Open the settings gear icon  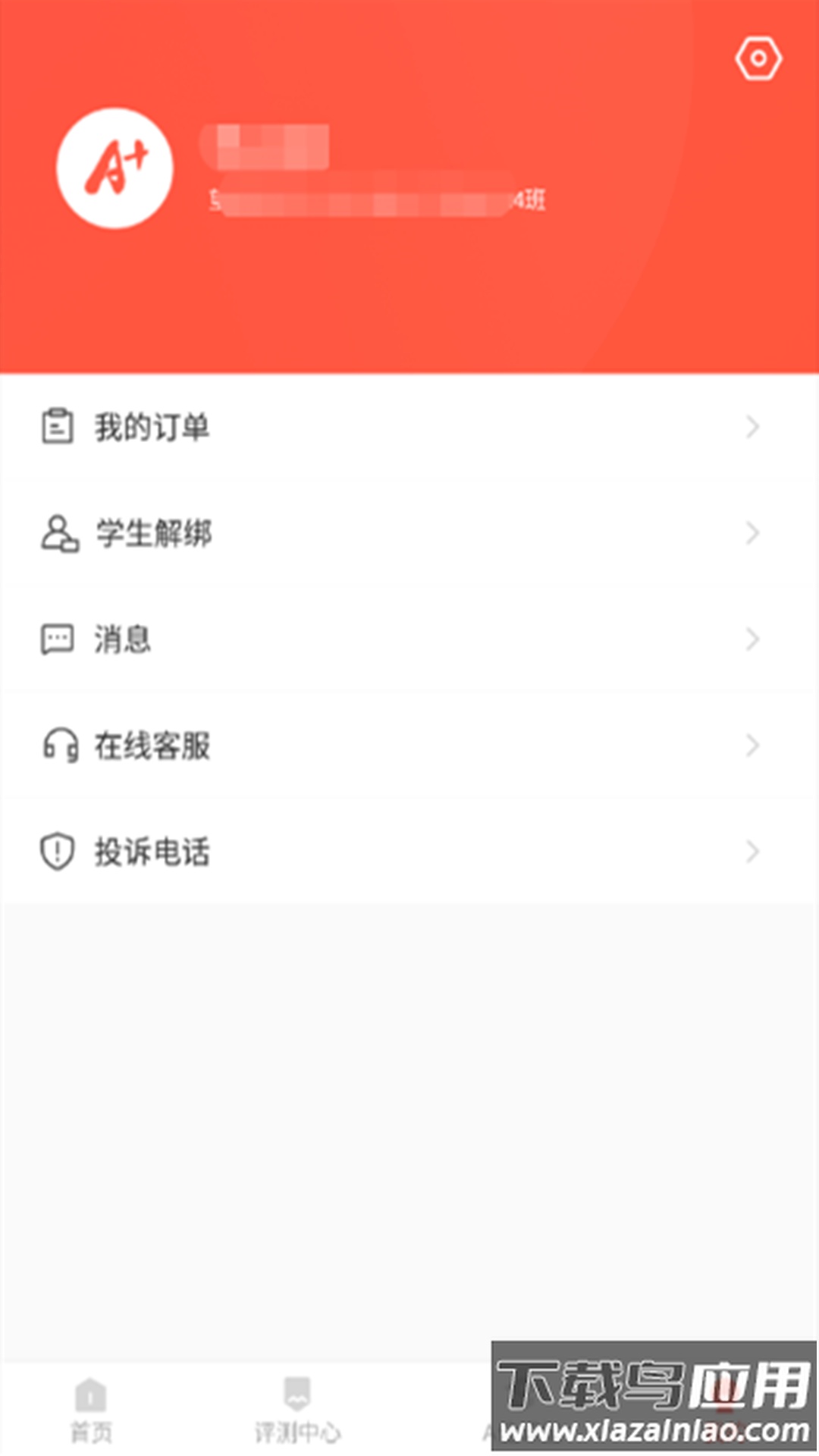coord(758,57)
